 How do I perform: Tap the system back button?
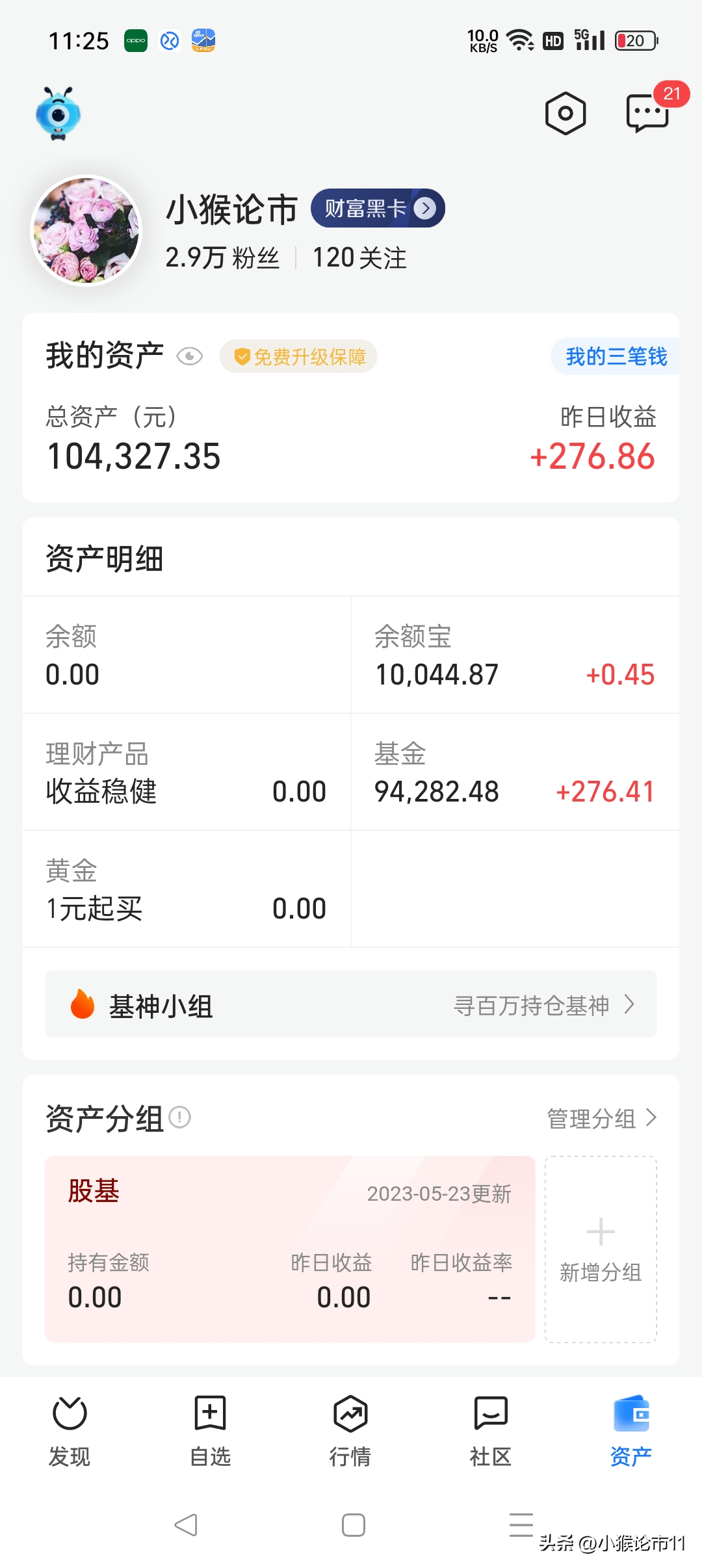point(186,1524)
